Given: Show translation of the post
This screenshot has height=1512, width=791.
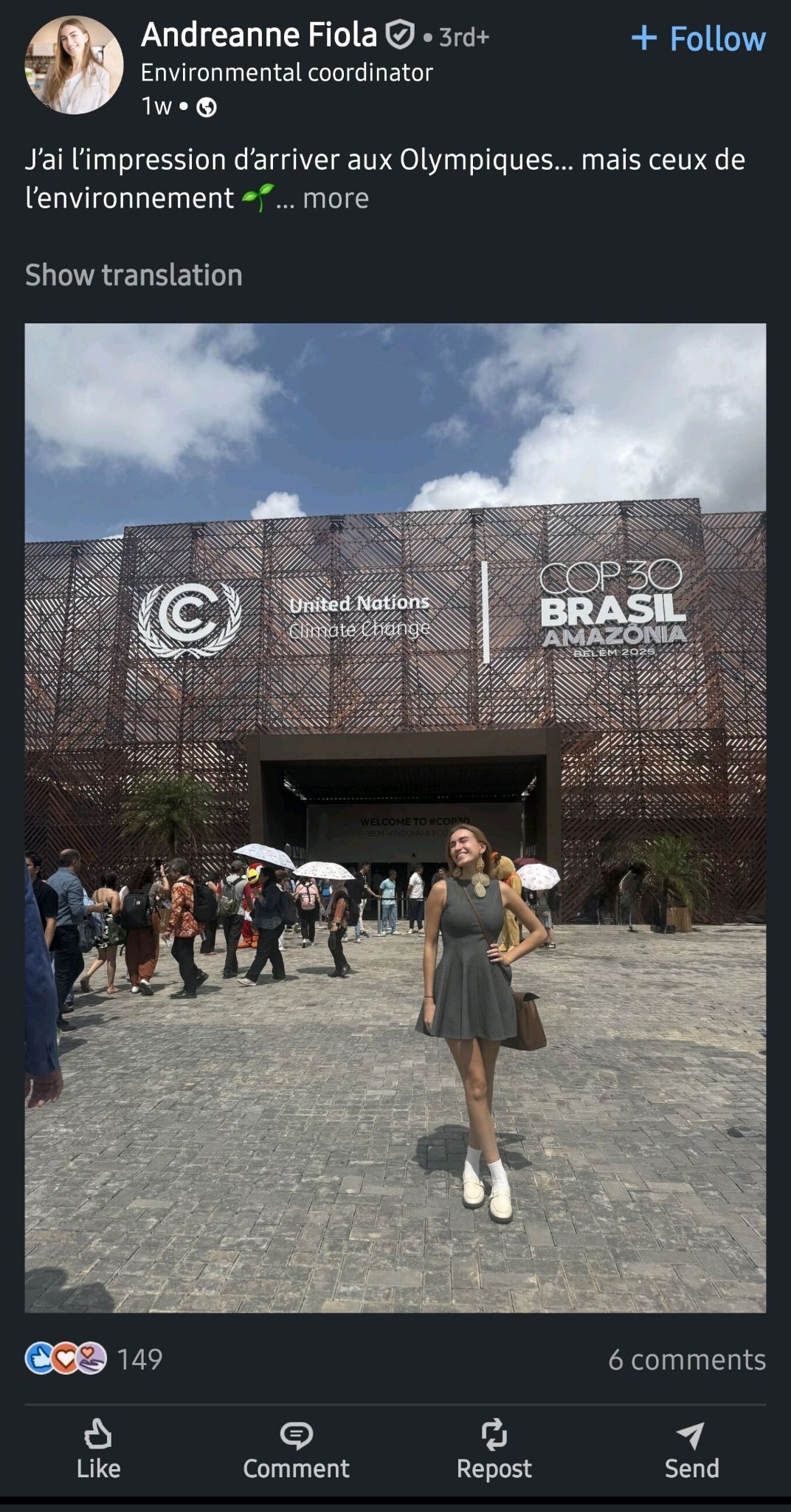Looking at the screenshot, I should pyautogui.click(x=134, y=275).
